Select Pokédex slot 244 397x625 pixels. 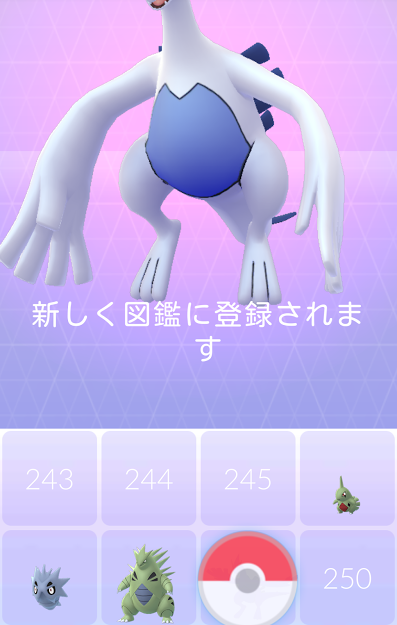click(x=149, y=478)
